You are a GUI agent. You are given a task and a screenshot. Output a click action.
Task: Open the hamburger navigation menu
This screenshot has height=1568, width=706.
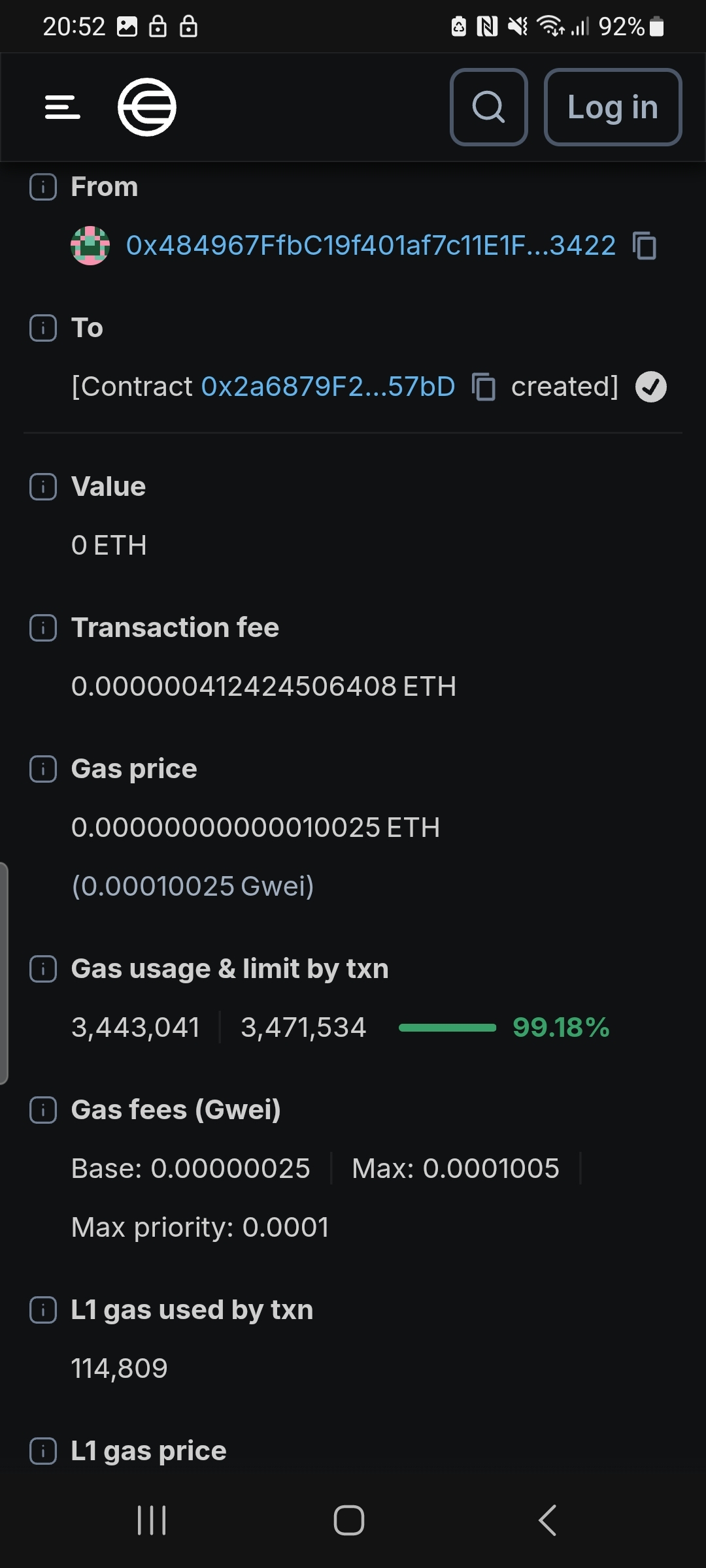click(63, 107)
